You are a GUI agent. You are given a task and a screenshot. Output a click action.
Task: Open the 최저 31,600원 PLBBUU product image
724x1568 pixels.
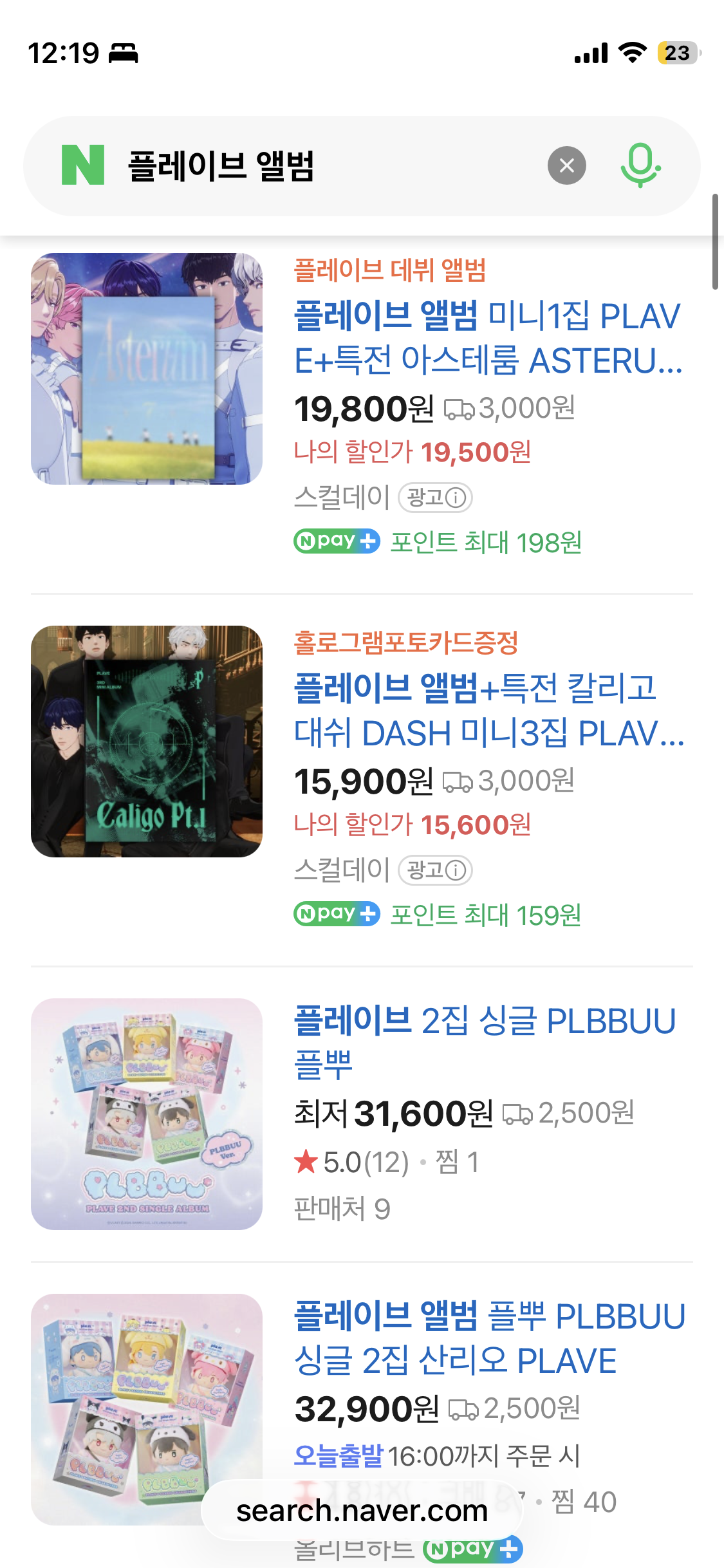(147, 1114)
